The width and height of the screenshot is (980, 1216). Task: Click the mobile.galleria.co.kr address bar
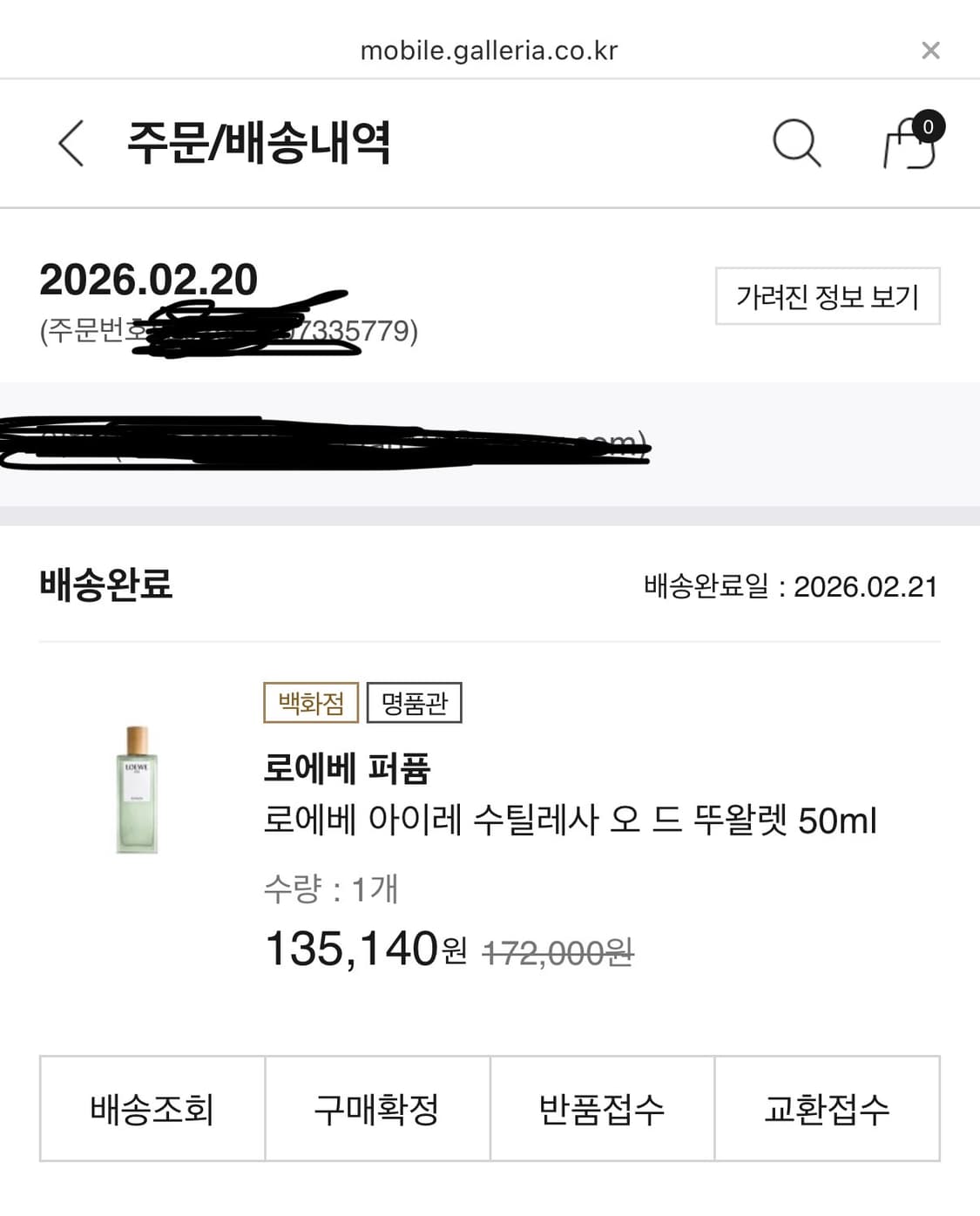490,50
